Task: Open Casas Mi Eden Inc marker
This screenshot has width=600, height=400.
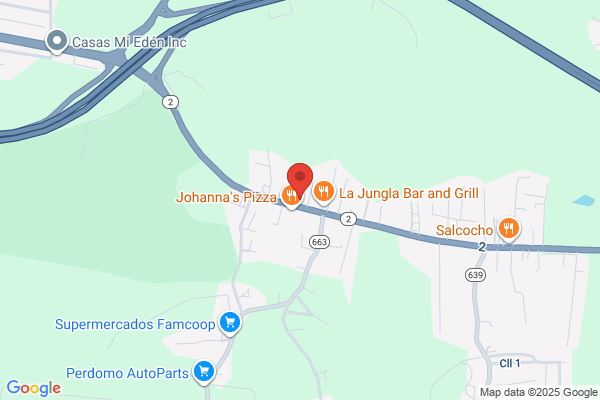Action: click(x=58, y=42)
